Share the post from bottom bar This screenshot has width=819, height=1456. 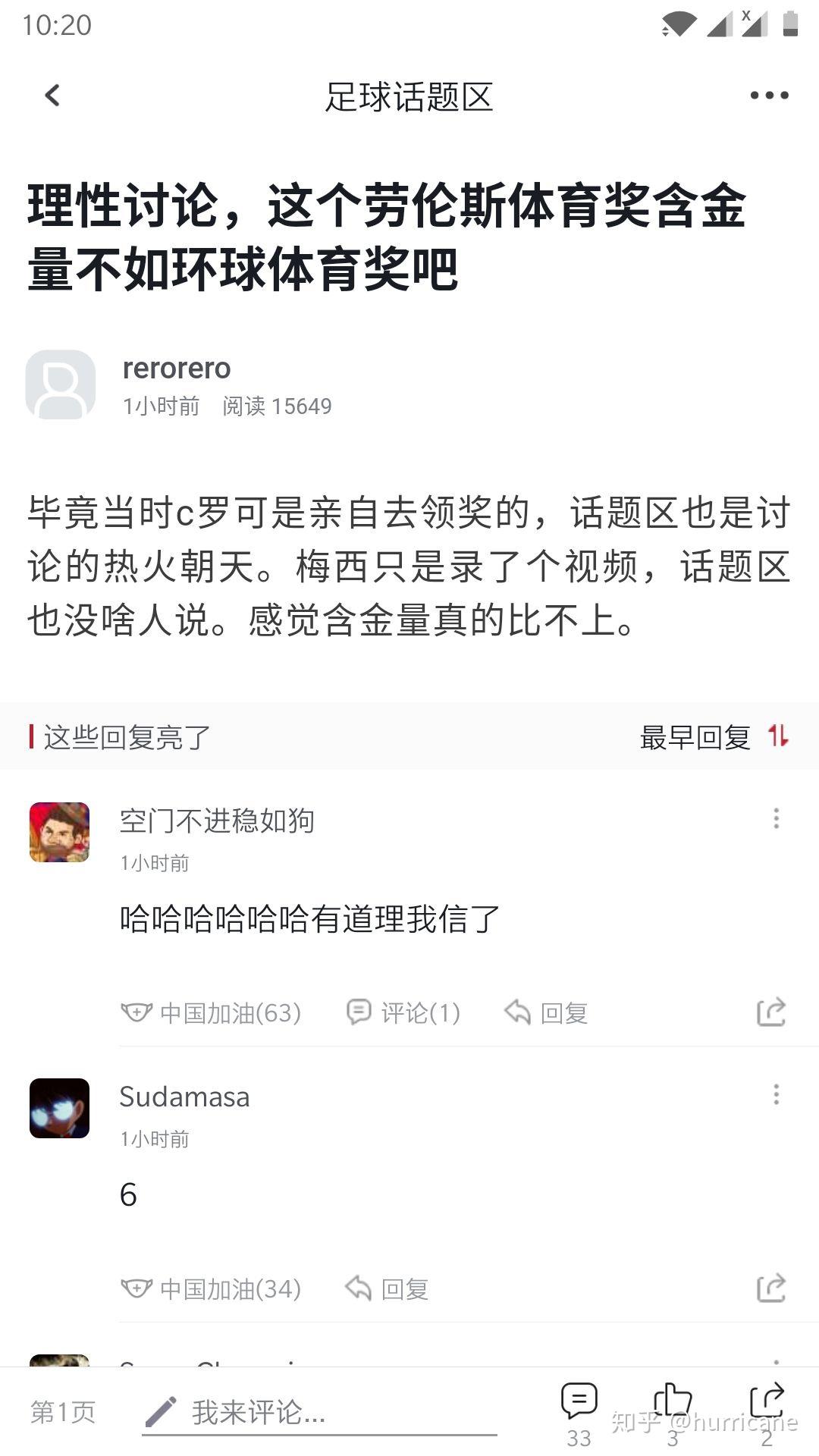(x=767, y=1414)
